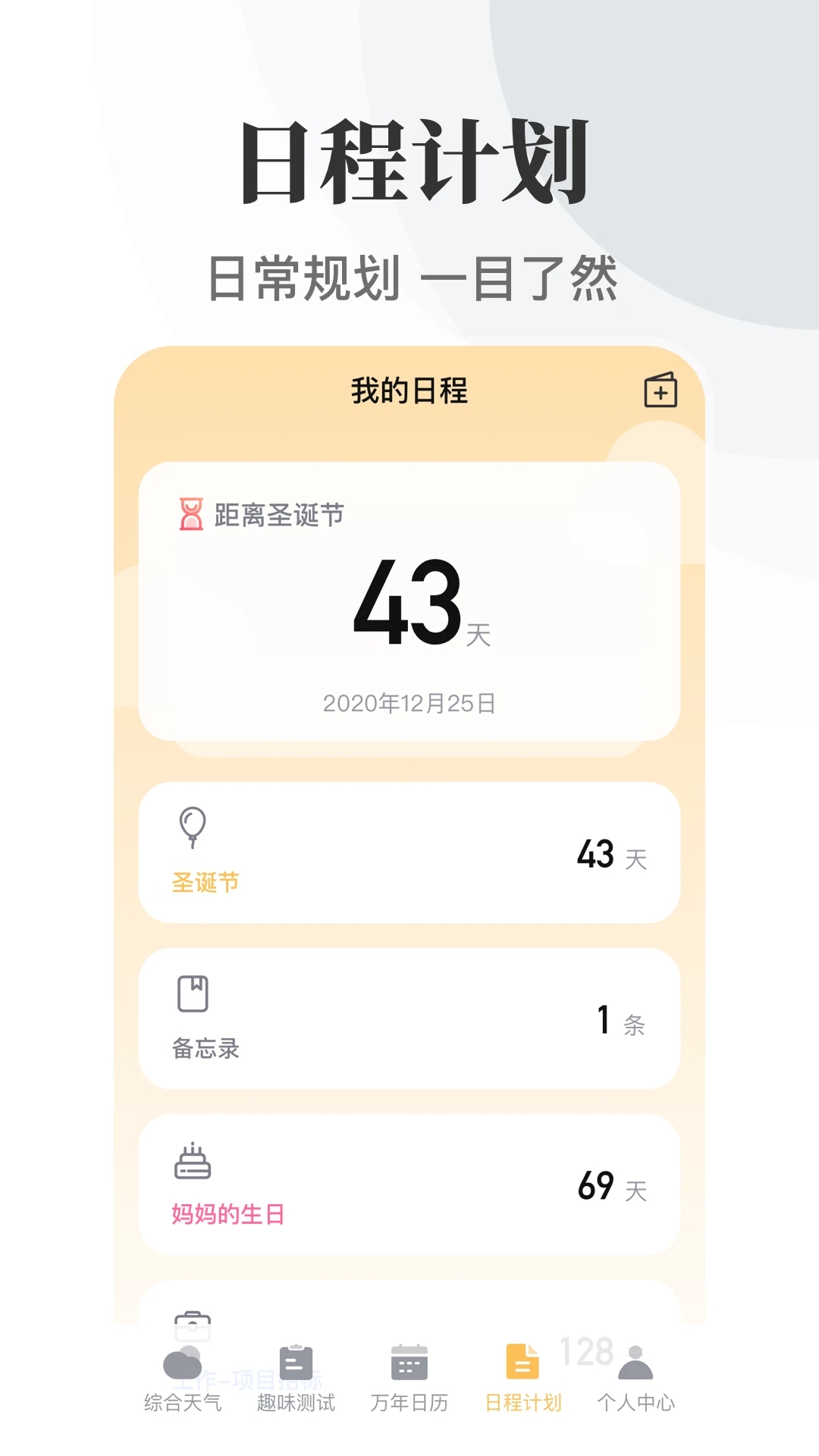
Task: Open the 趣味测试 tab
Action: [296, 1401]
